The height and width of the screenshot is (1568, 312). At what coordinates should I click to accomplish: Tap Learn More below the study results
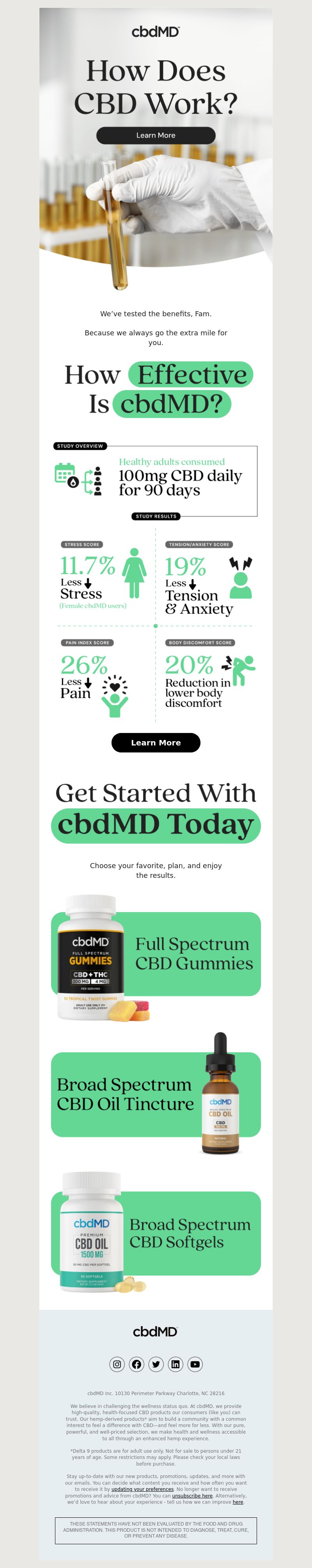[x=155, y=743]
